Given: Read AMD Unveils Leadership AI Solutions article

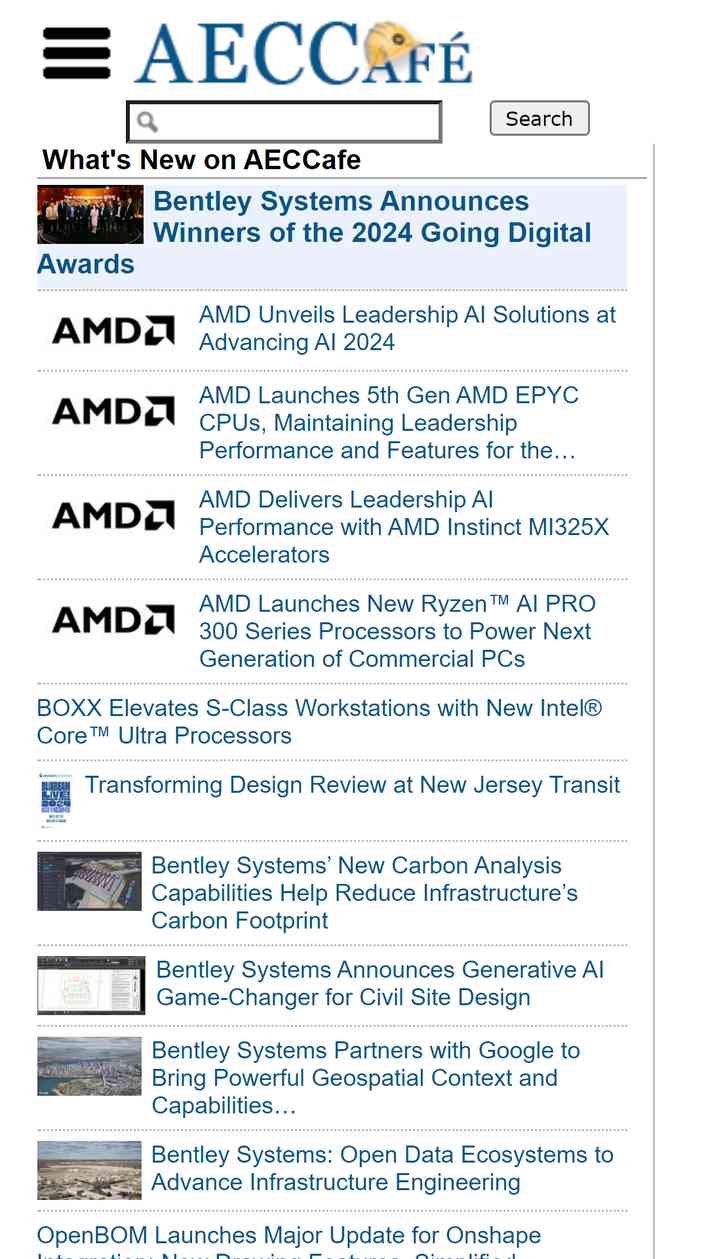Looking at the screenshot, I should [x=407, y=328].
